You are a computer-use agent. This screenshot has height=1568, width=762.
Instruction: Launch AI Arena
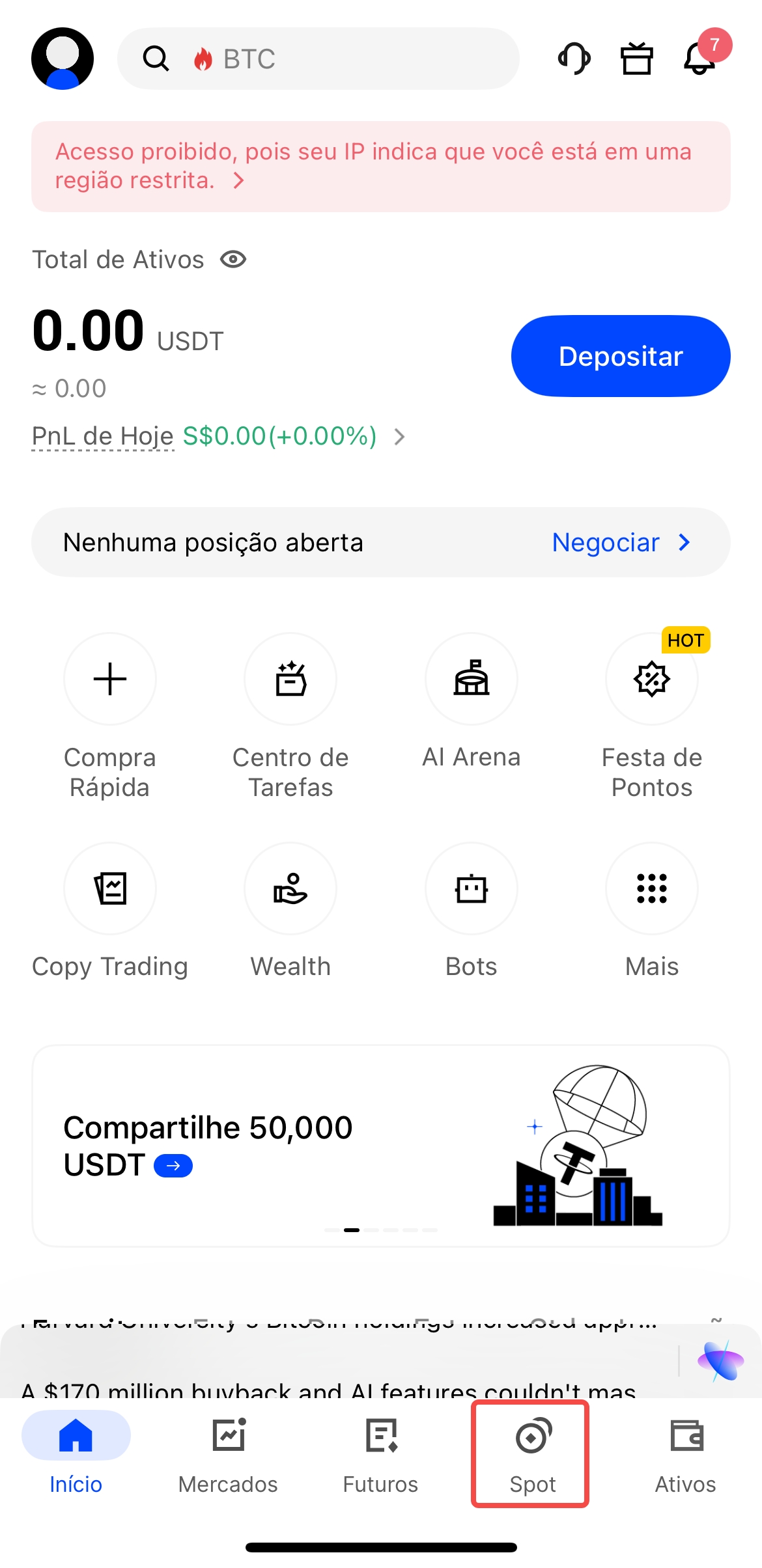pos(471,679)
